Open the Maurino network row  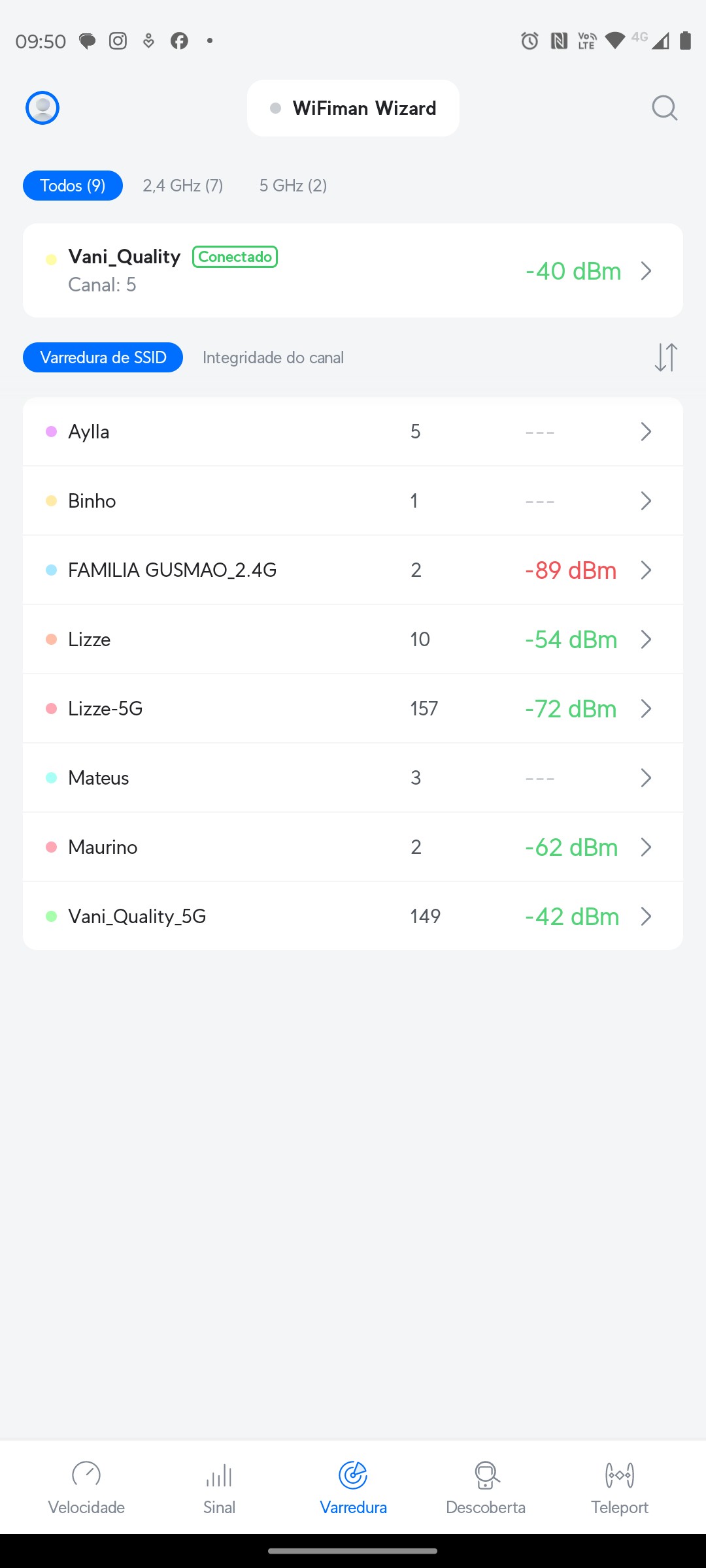pyautogui.click(x=353, y=847)
